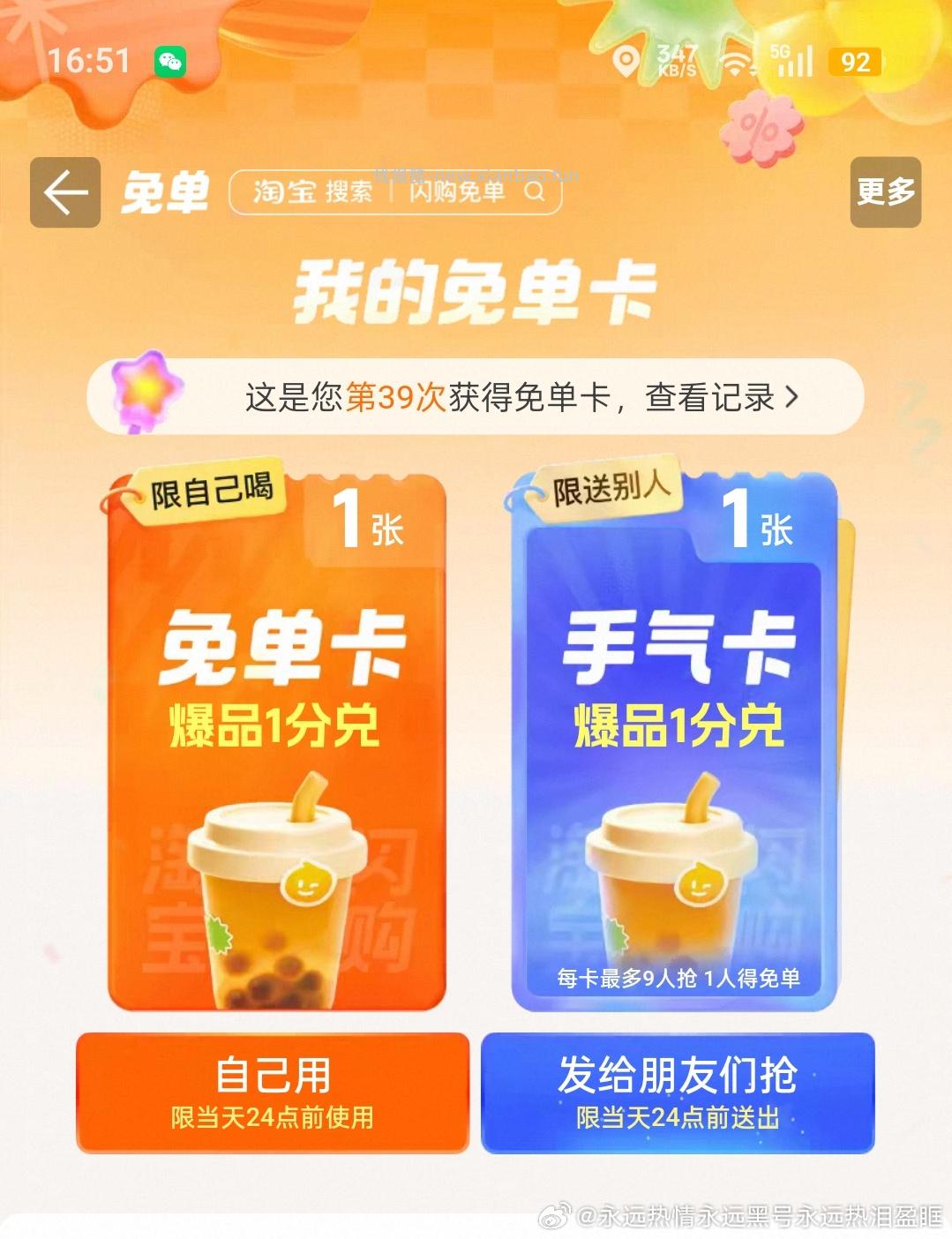Viewport: 952px width, 1239px height.
Task: Tap the WeChat notification icon in status bar
Action: (171, 60)
